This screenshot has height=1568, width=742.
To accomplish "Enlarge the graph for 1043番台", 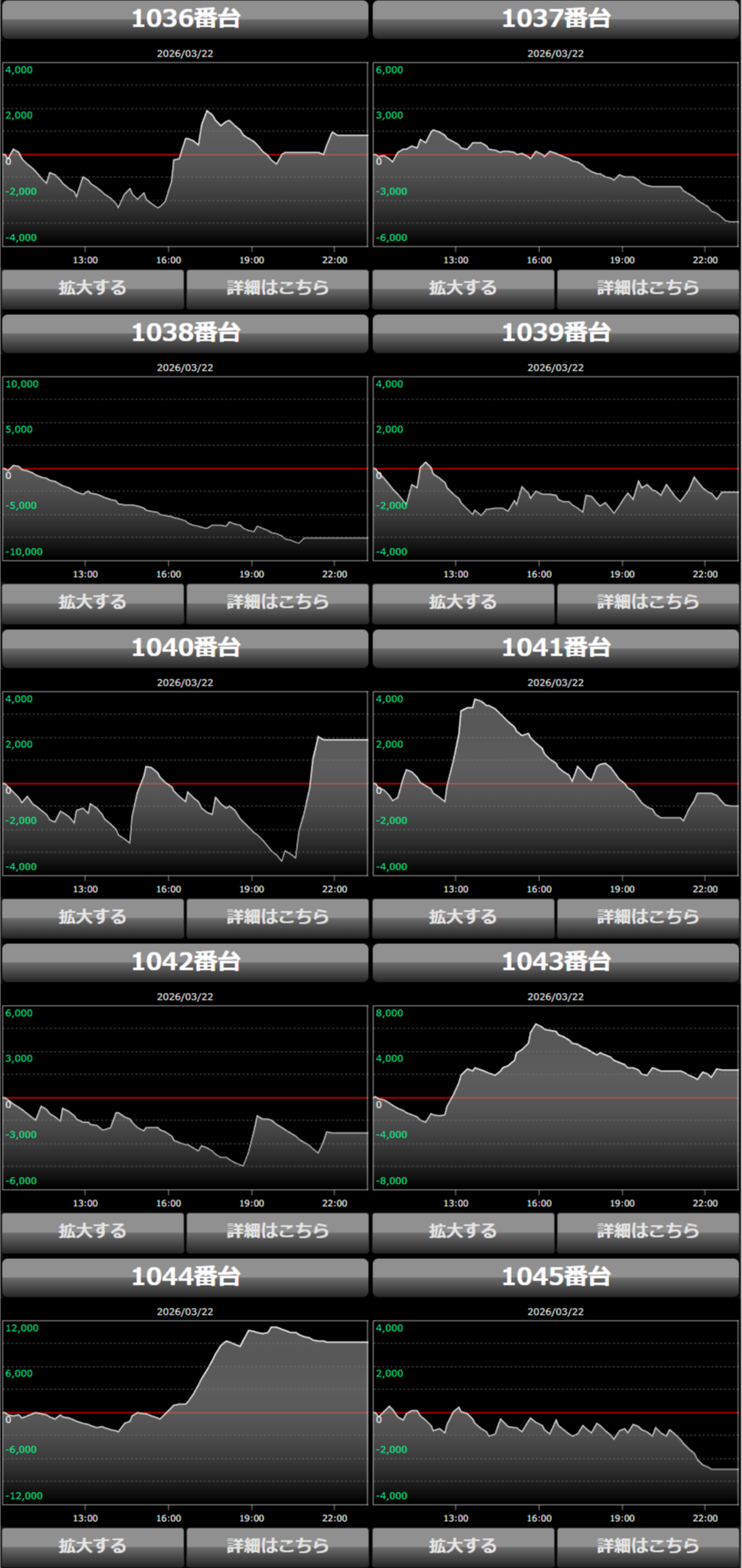I will 463,1232.
